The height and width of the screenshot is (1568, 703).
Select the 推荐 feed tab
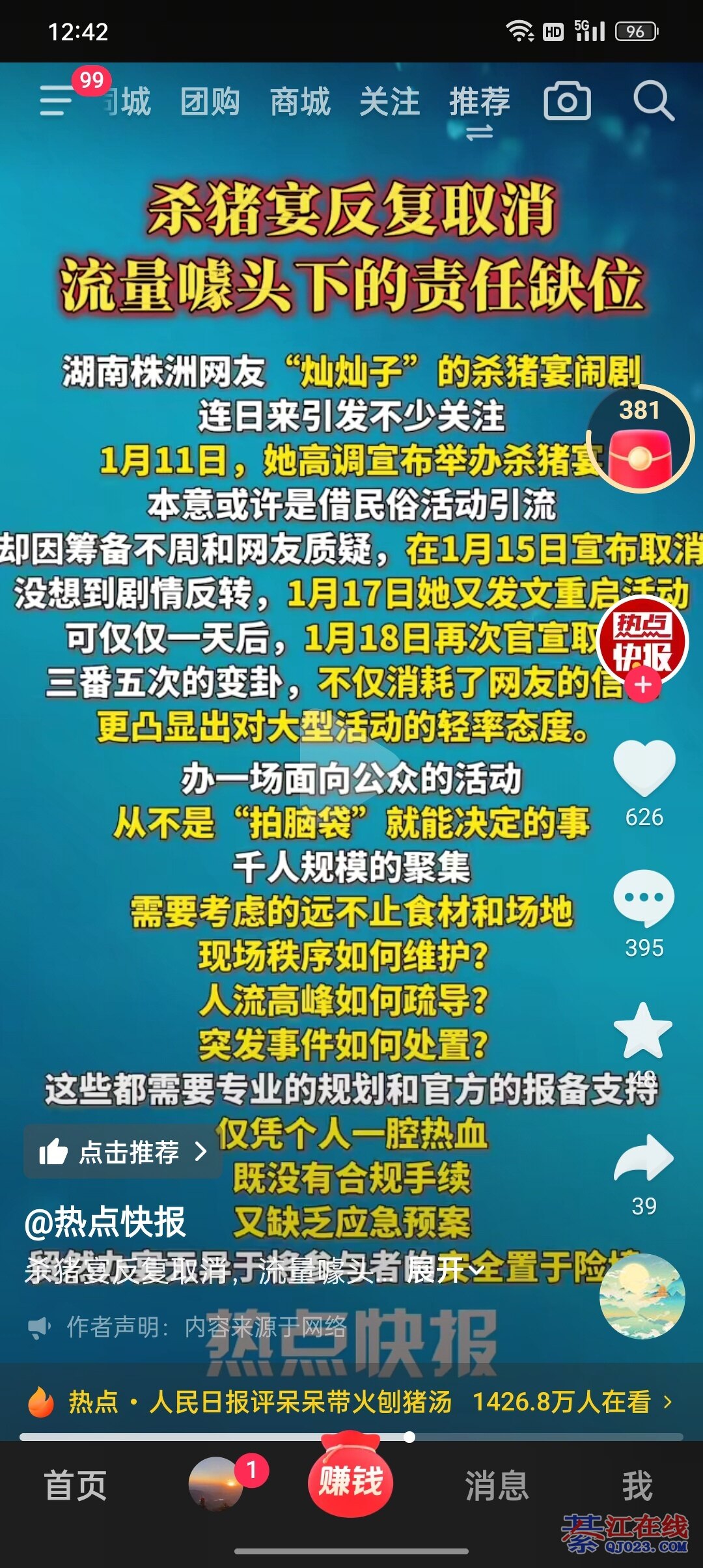click(x=480, y=102)
